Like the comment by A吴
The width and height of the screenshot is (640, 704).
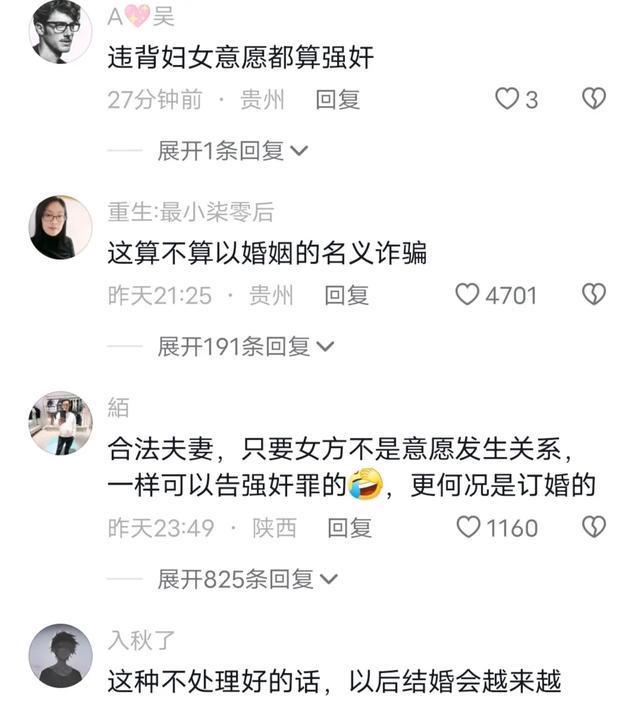point(508,99)
